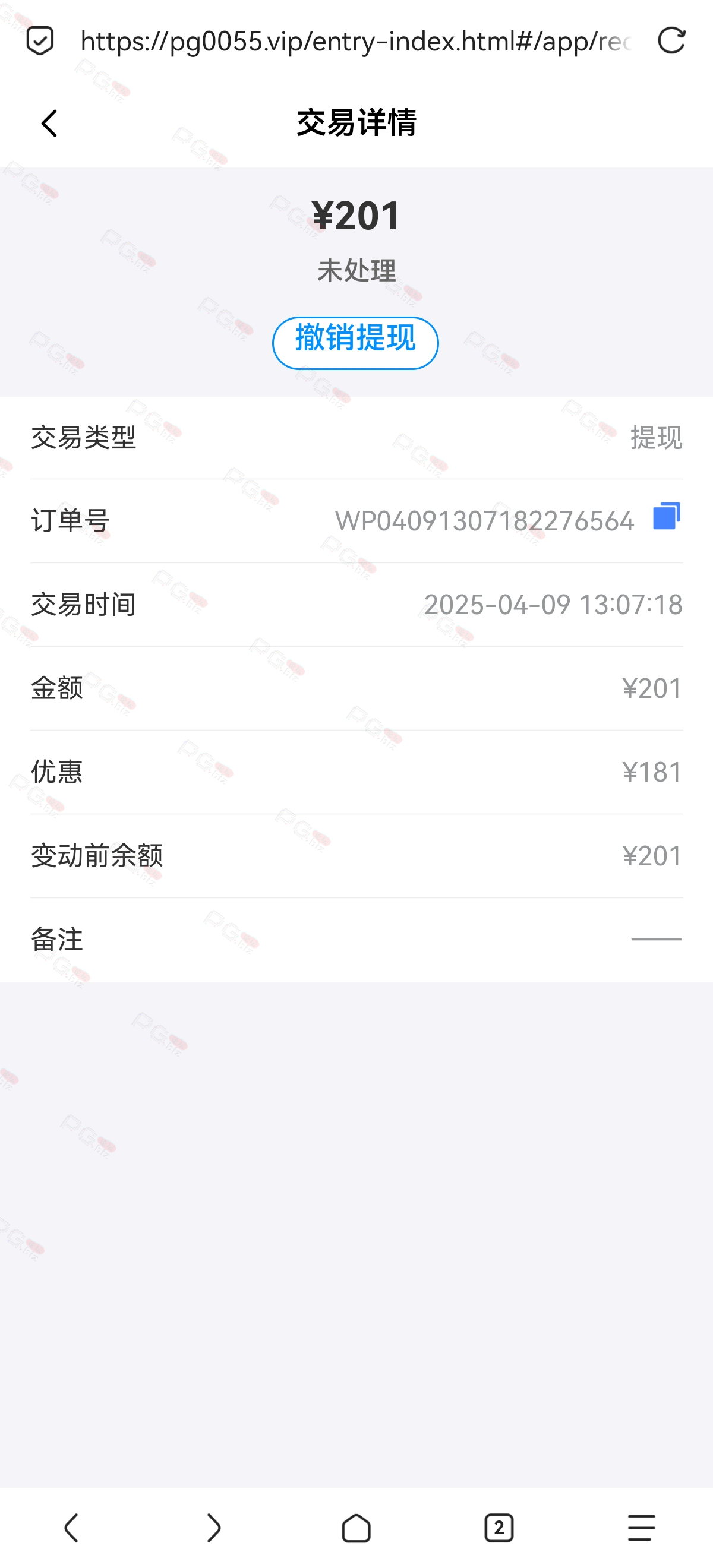The height and width of the screenshot is (1568, 713).
Task: Reload the page in the browser
Action: 671,41
